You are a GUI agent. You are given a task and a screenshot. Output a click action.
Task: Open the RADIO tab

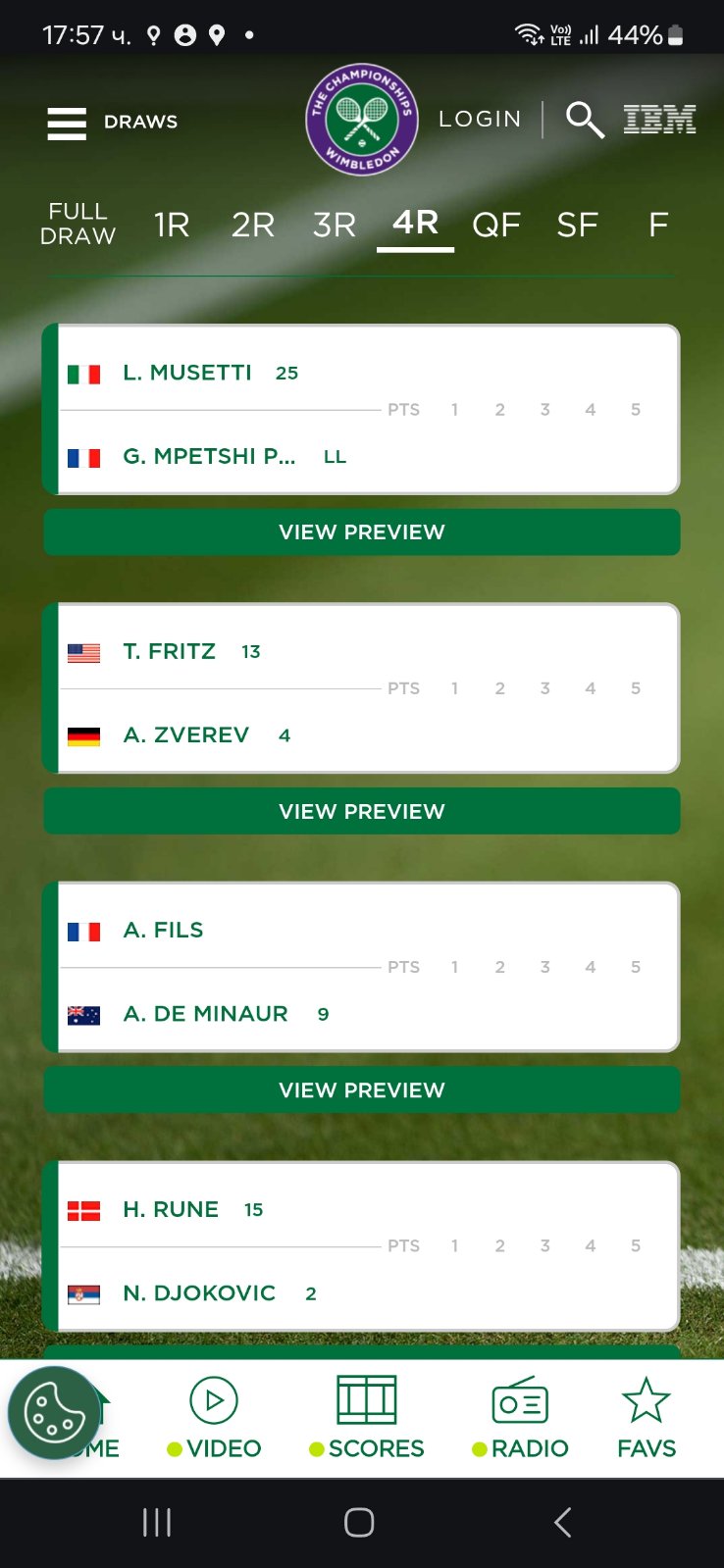point(520,1418)
